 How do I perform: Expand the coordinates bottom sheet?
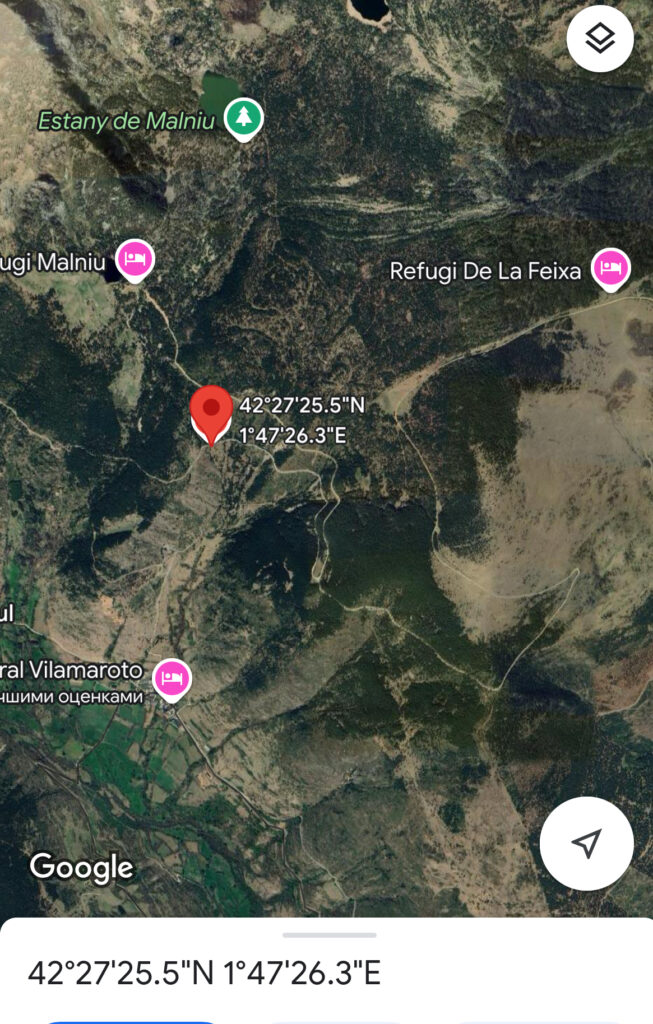pos(329,936)
